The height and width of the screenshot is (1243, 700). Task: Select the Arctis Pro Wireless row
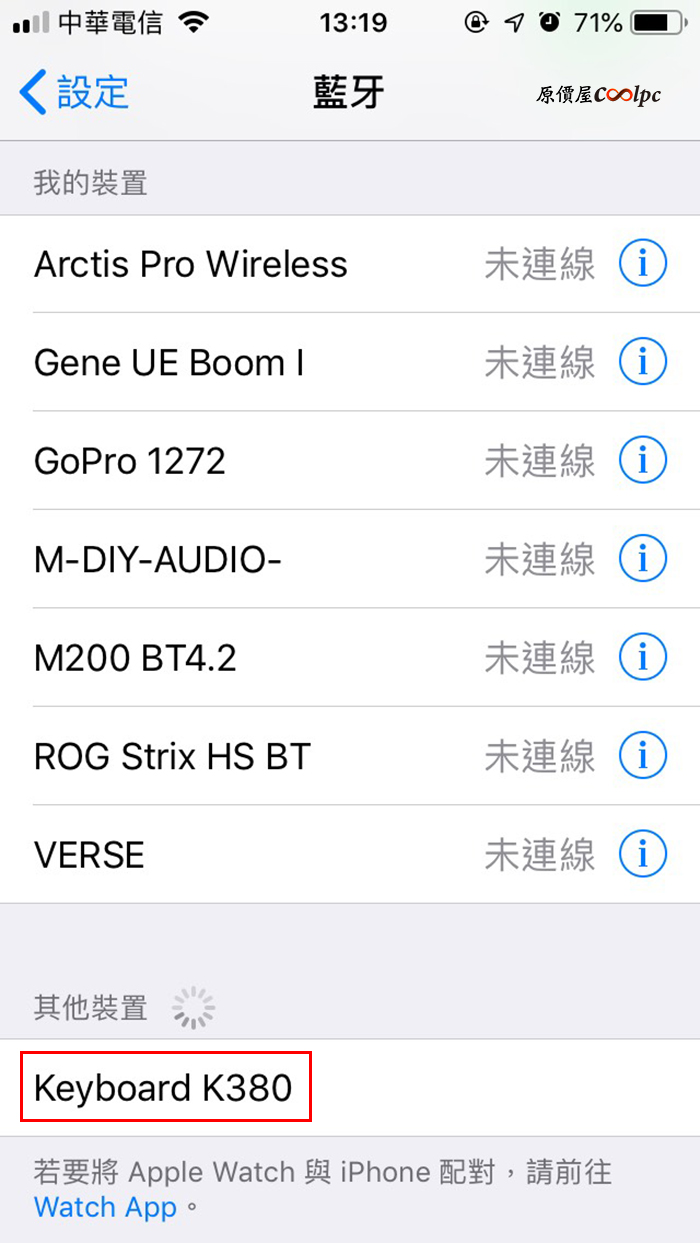[350, 264]
